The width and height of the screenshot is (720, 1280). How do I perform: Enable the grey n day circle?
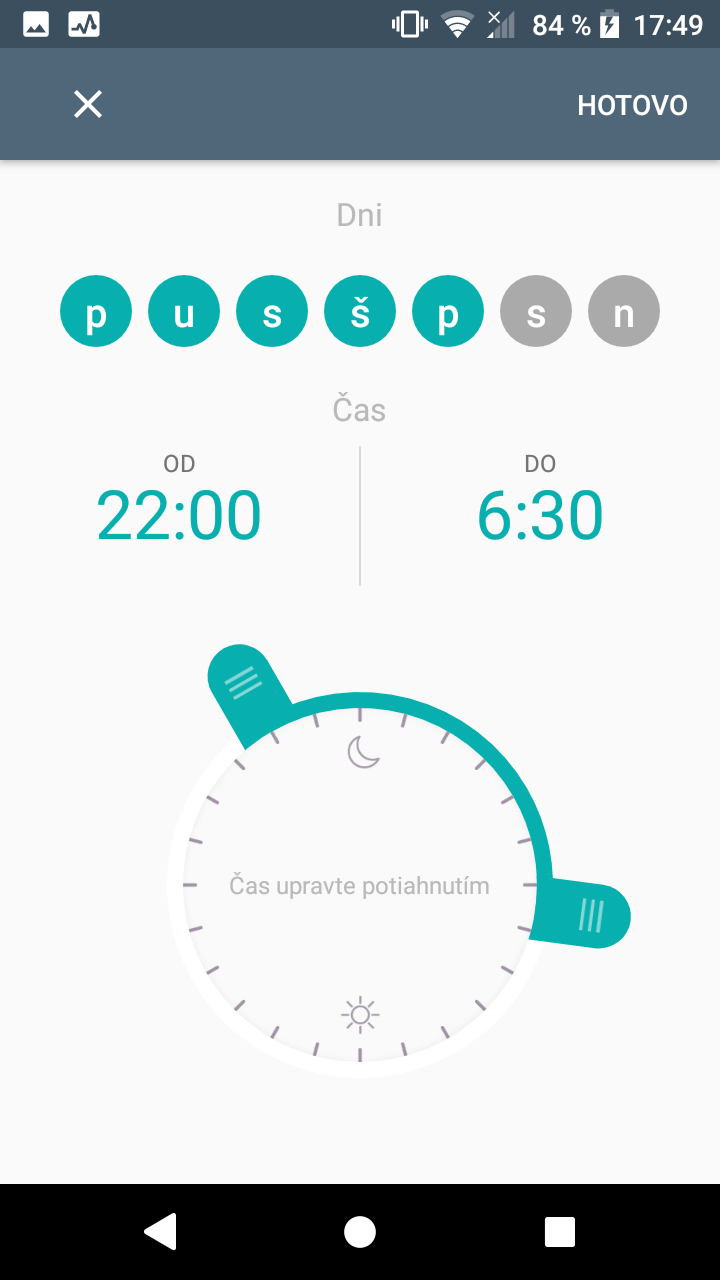pos(624,312)
